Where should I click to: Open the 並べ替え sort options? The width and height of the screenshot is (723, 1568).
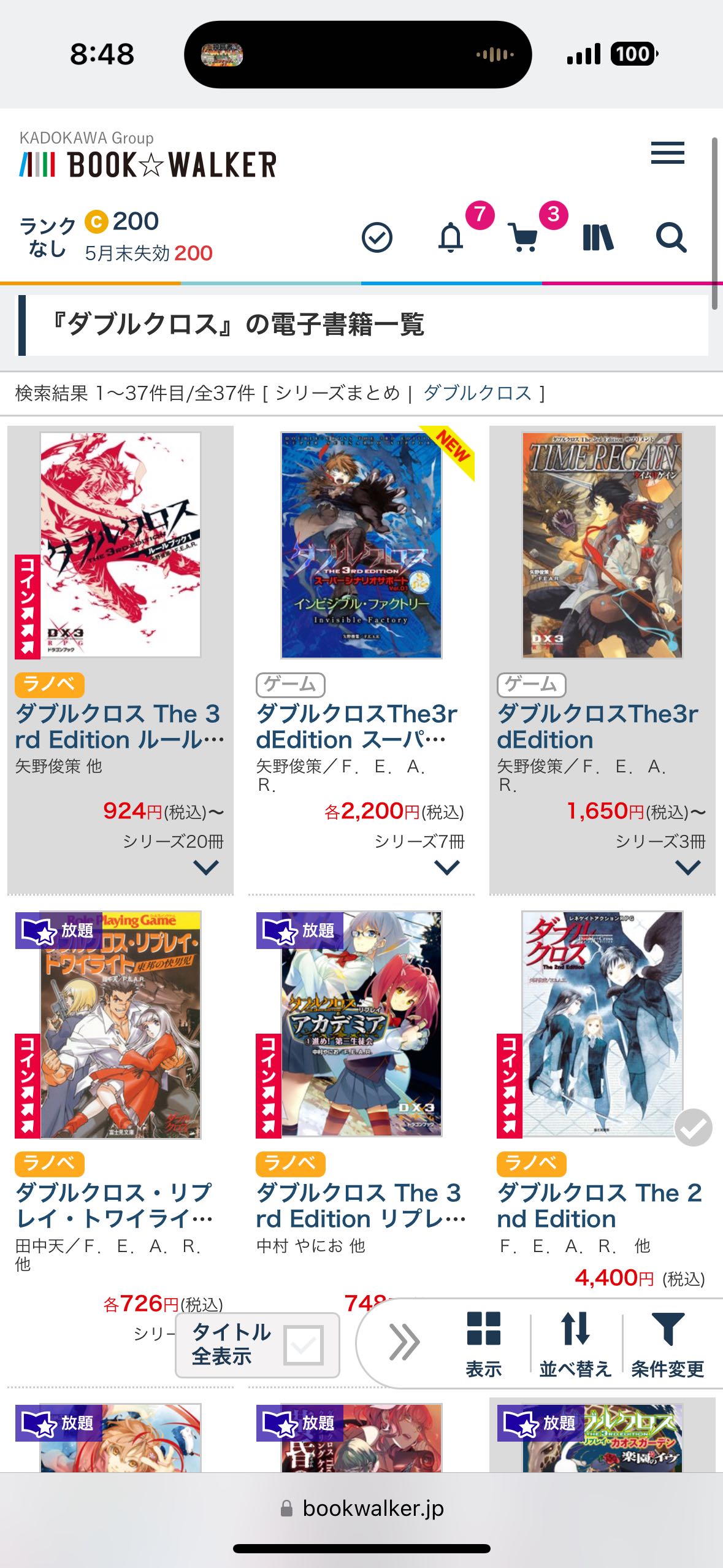(x=575, y=1344)
